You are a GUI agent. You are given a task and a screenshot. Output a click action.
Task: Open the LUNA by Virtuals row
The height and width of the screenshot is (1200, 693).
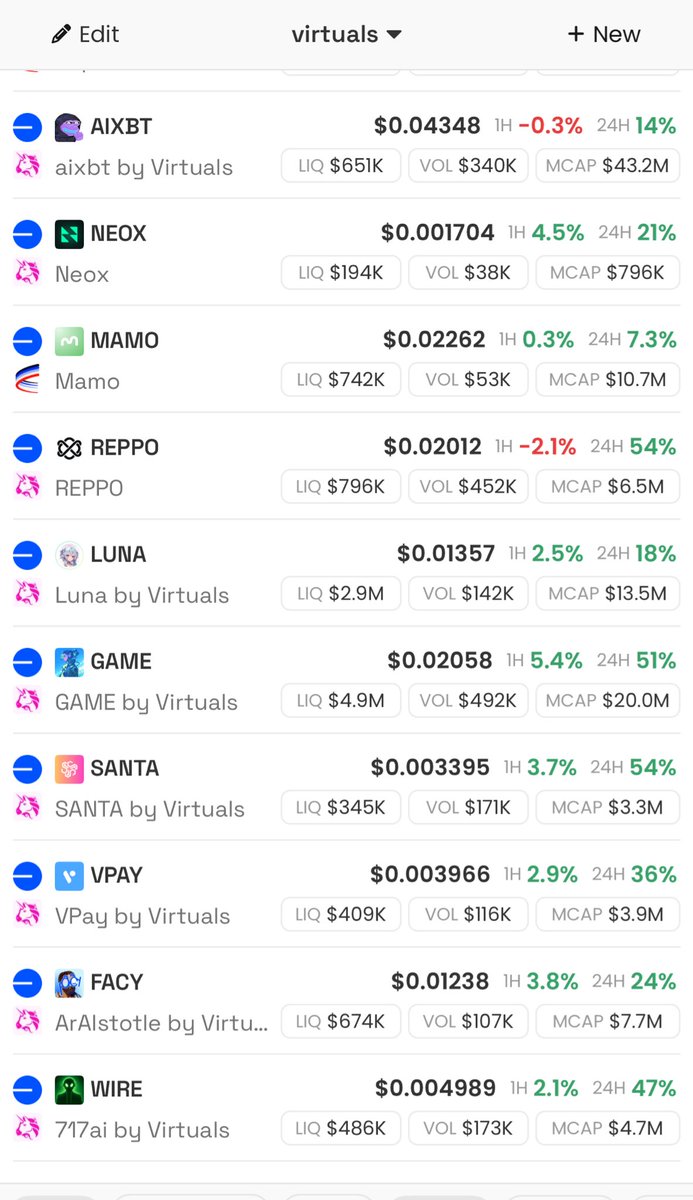coord(346,573)
